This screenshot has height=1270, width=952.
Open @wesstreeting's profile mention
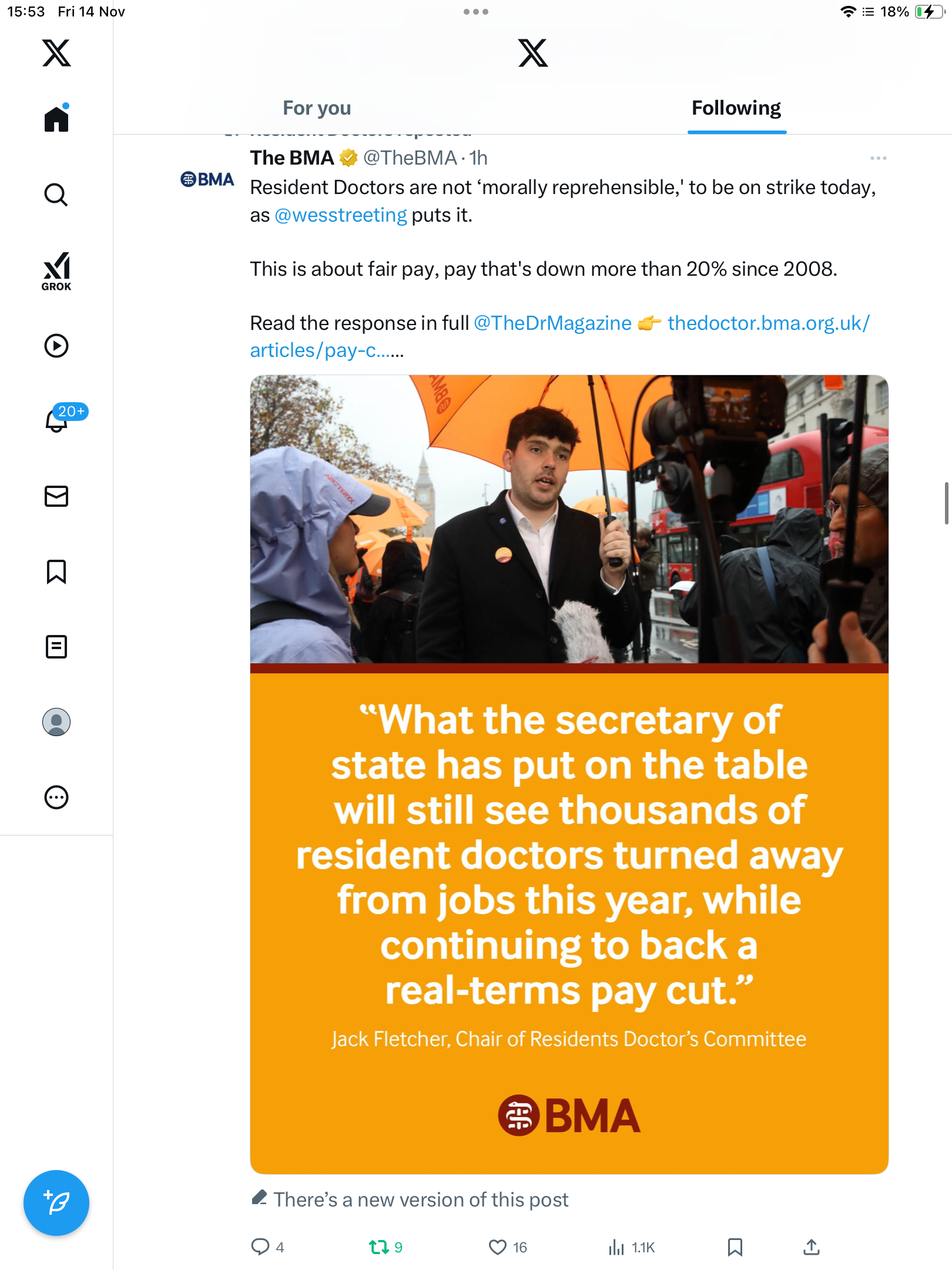[x=341, y=216]
